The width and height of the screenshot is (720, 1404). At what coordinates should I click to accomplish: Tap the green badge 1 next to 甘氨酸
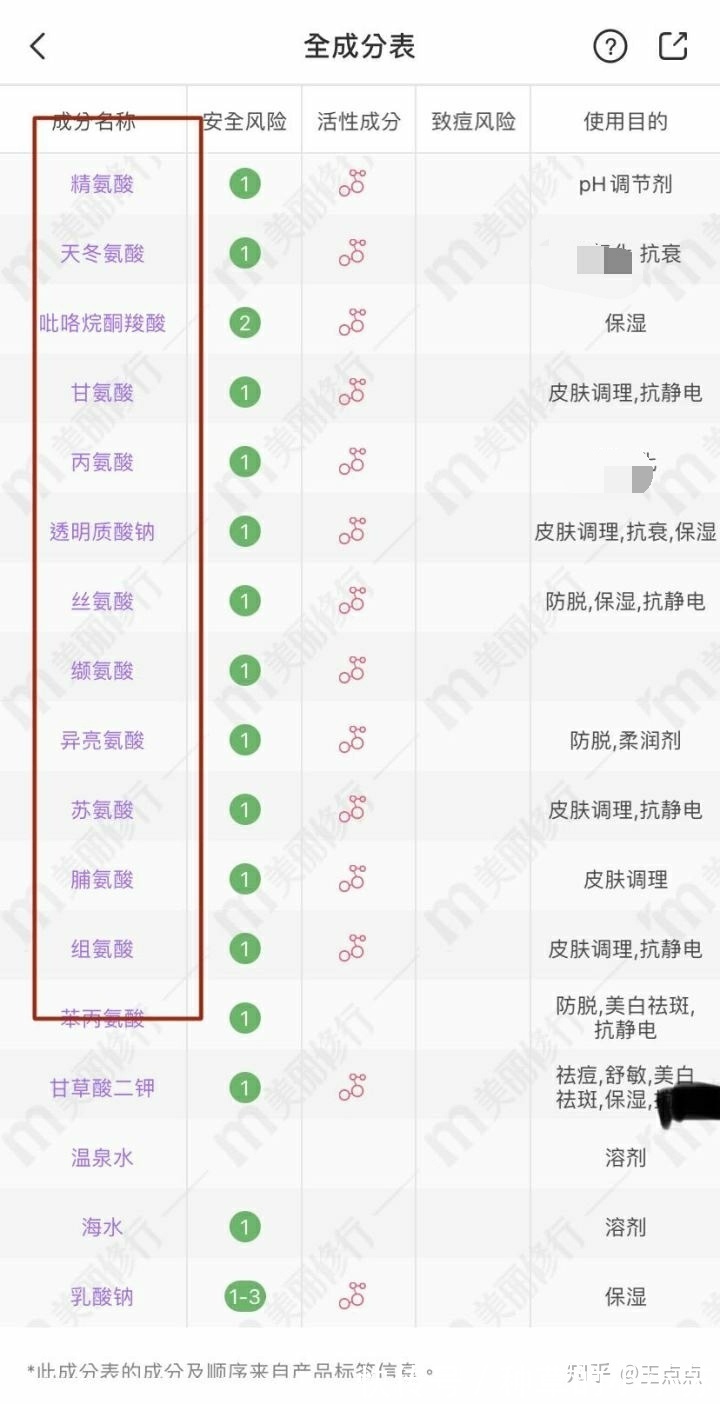point(244,392)
